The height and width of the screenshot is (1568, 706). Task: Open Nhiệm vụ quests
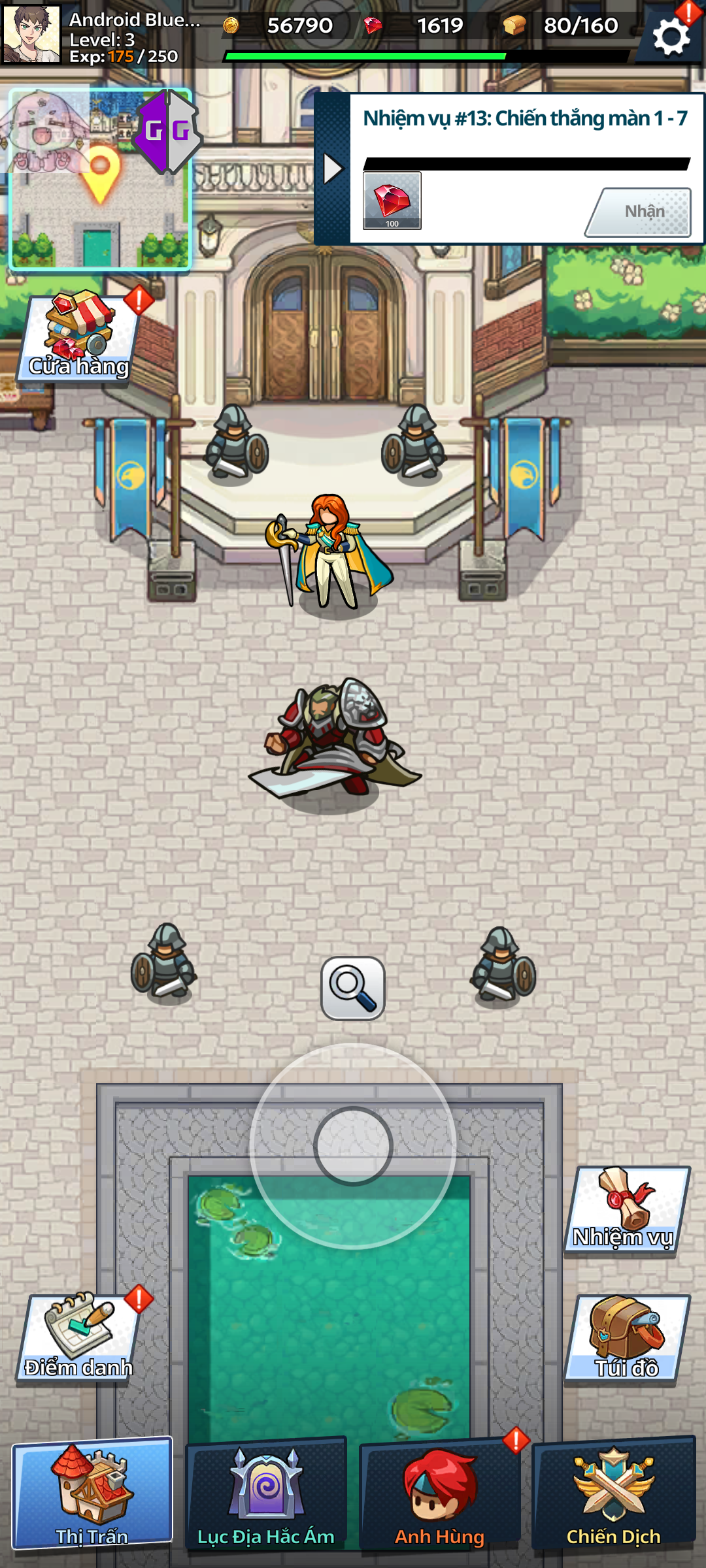(626, 1211)
